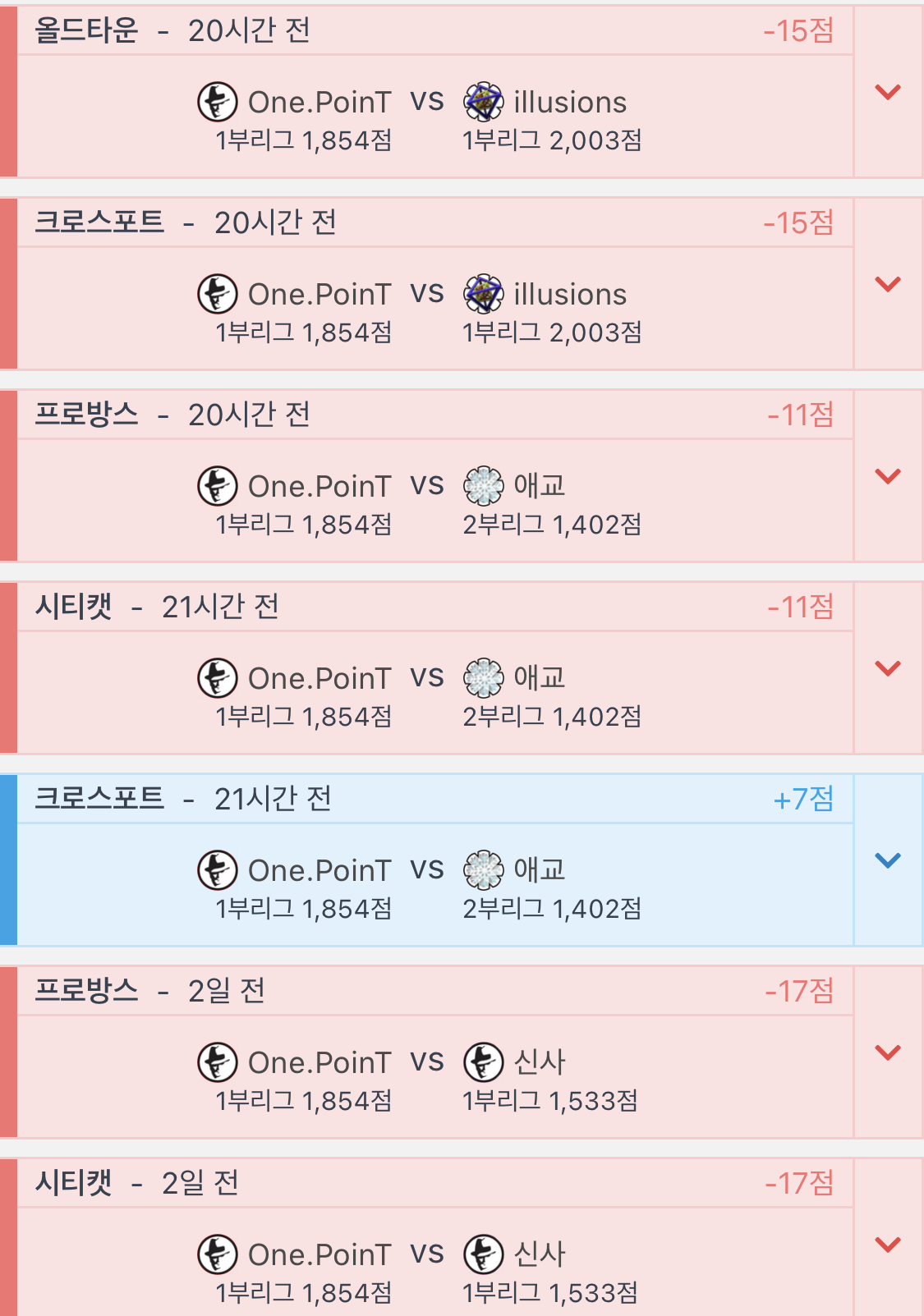
Task: Expand the 올드타운 match against illusions
Action: (888, 92)
